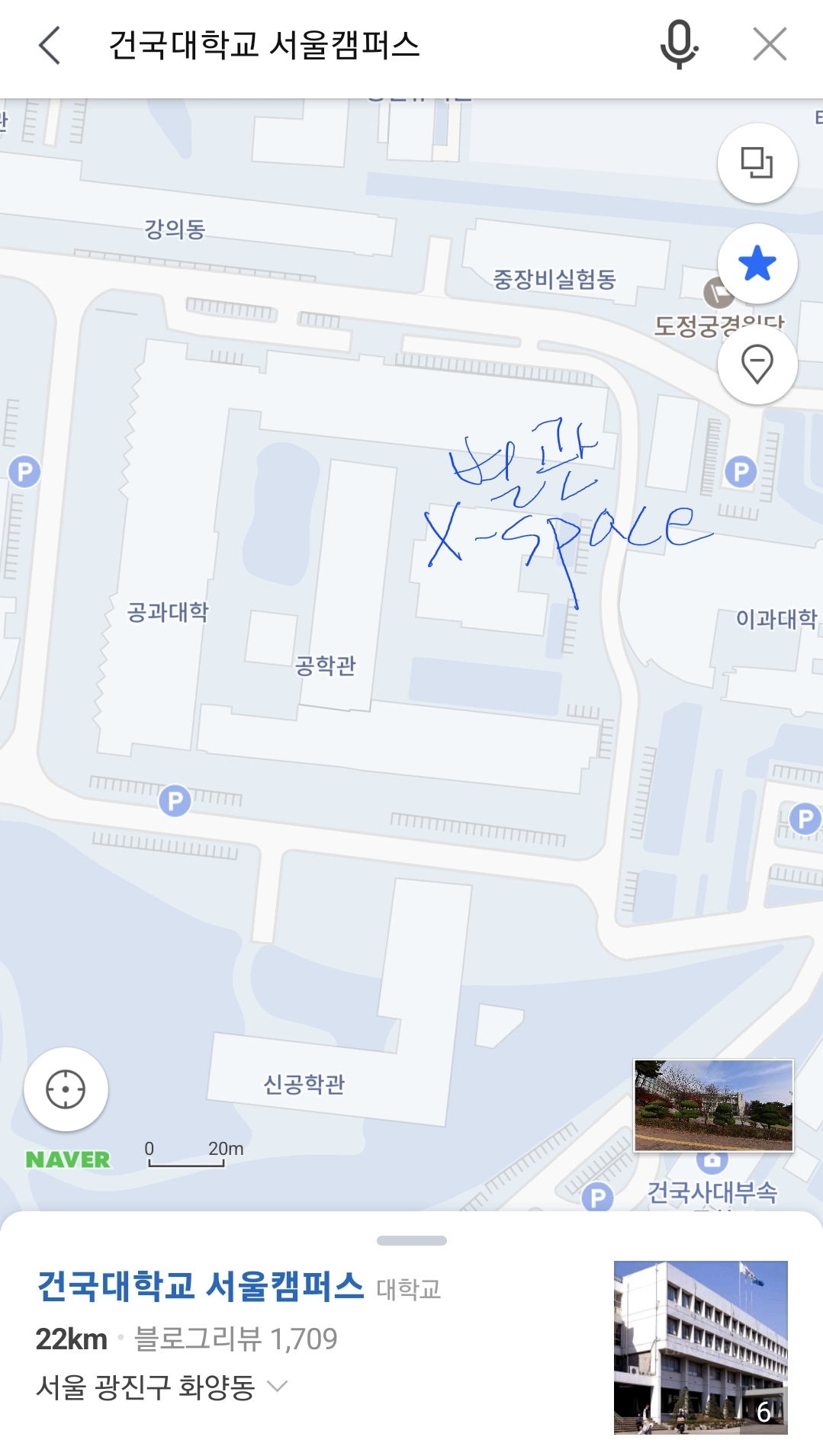Image resolution: width=823 pixels, height=1456 pixels.
Task: Open 건국대학교 서울캠퍼스 place details
Action: point(201,1286)
